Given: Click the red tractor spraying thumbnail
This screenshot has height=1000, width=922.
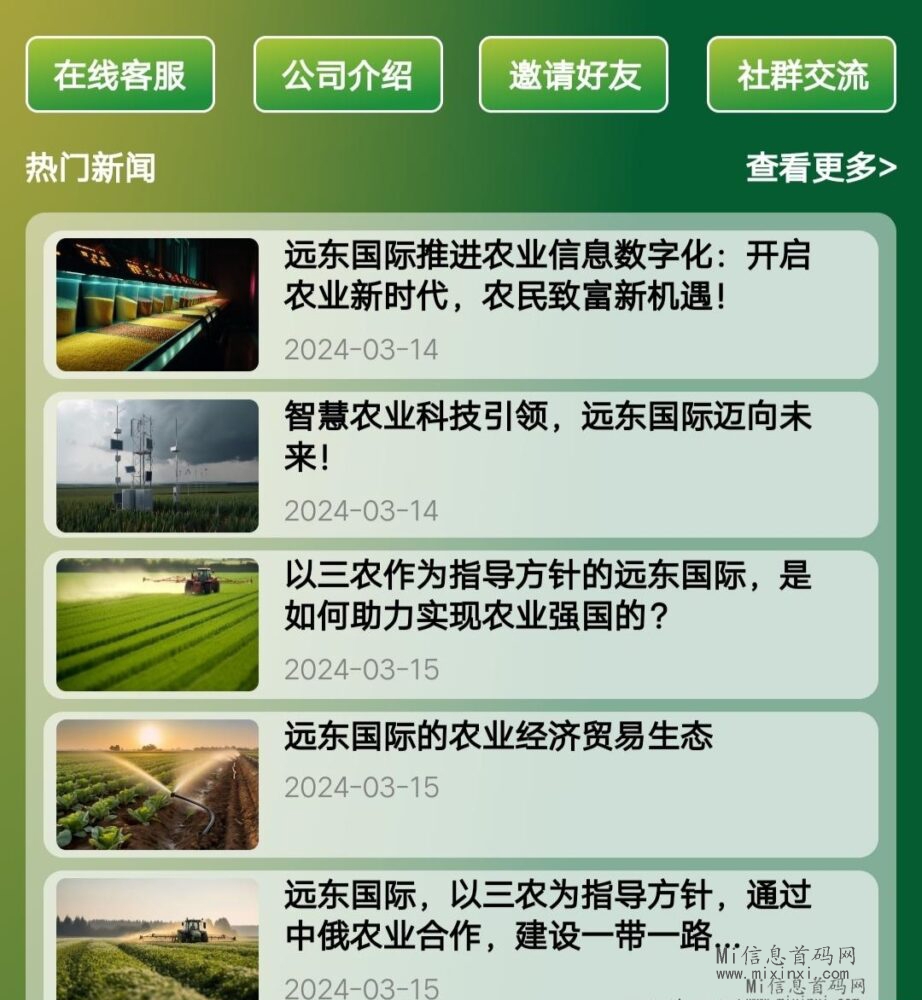Looking at the screenshot, I should pyautogui.click(x=157, y=622).
